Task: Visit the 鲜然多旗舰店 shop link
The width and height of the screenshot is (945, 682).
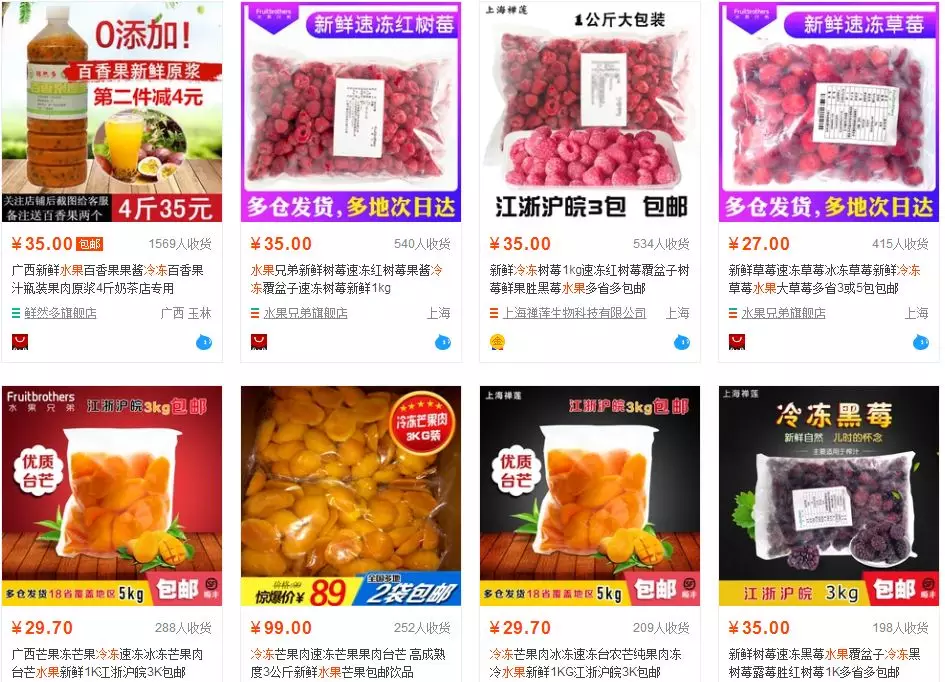Action: click(60, 313)
